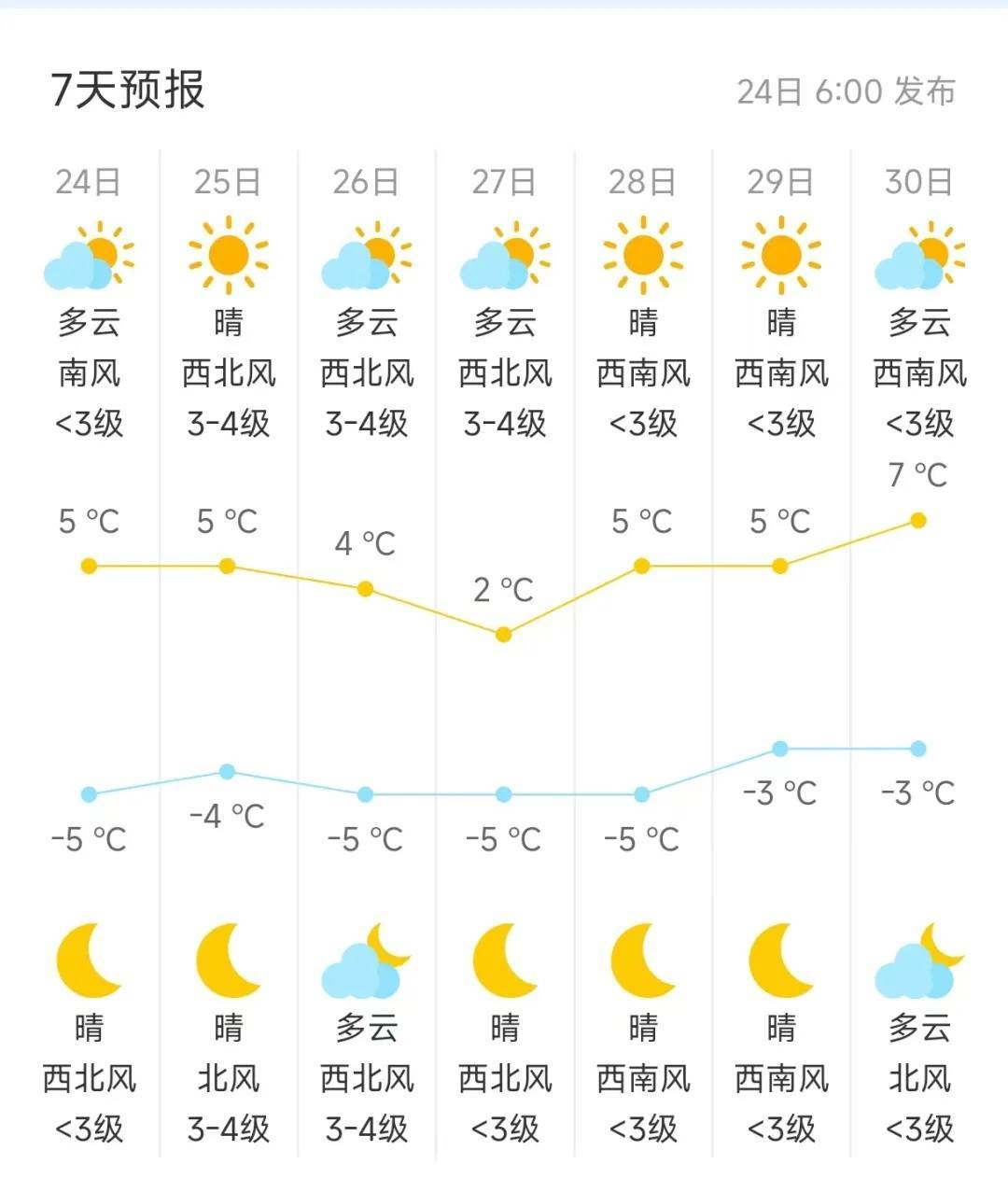Tap the sunny weather icon on 29日
Screen dimensions: 1008x1178
tap(780, 255)
